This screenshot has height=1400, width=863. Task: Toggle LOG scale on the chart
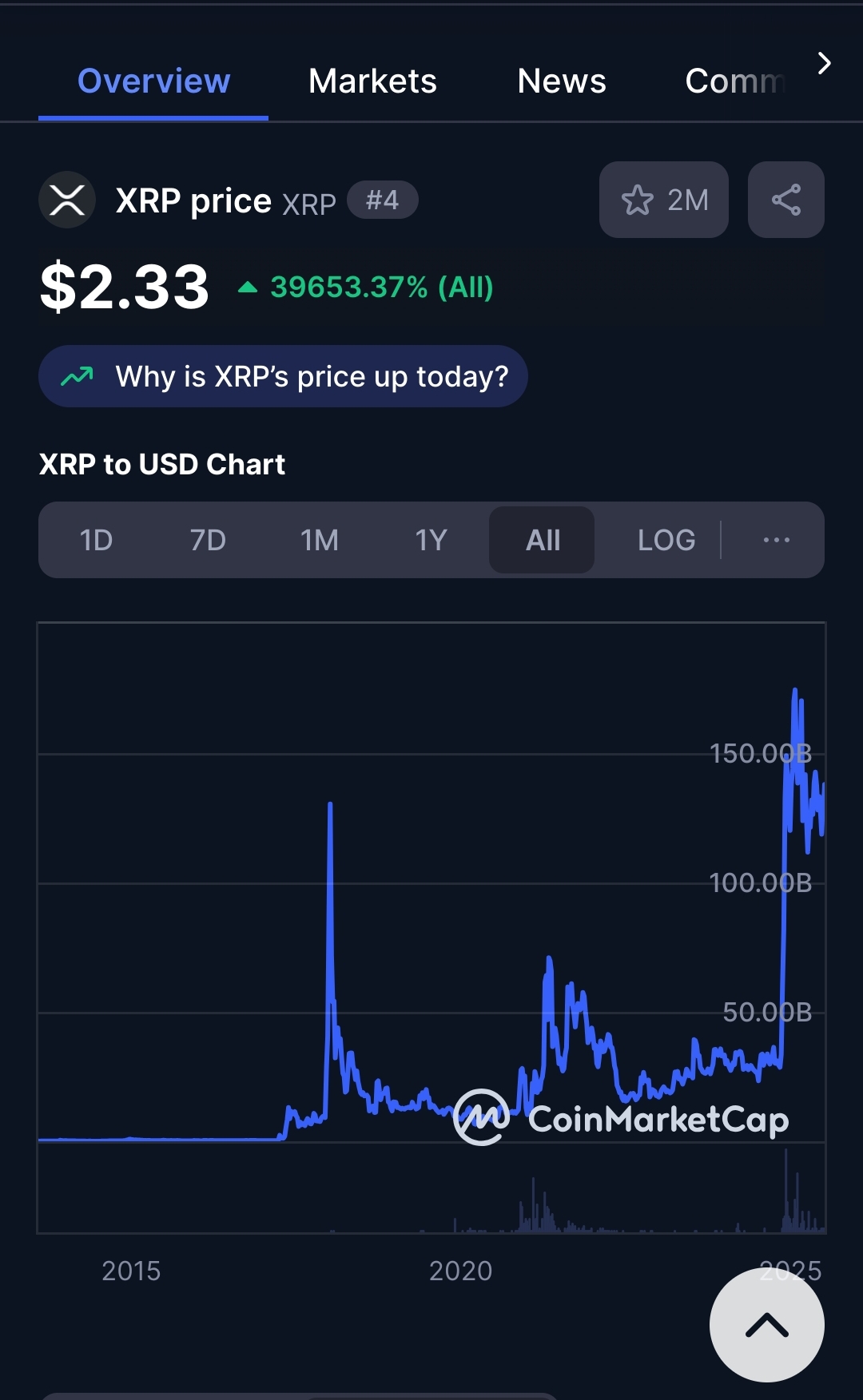pos(666,540)
